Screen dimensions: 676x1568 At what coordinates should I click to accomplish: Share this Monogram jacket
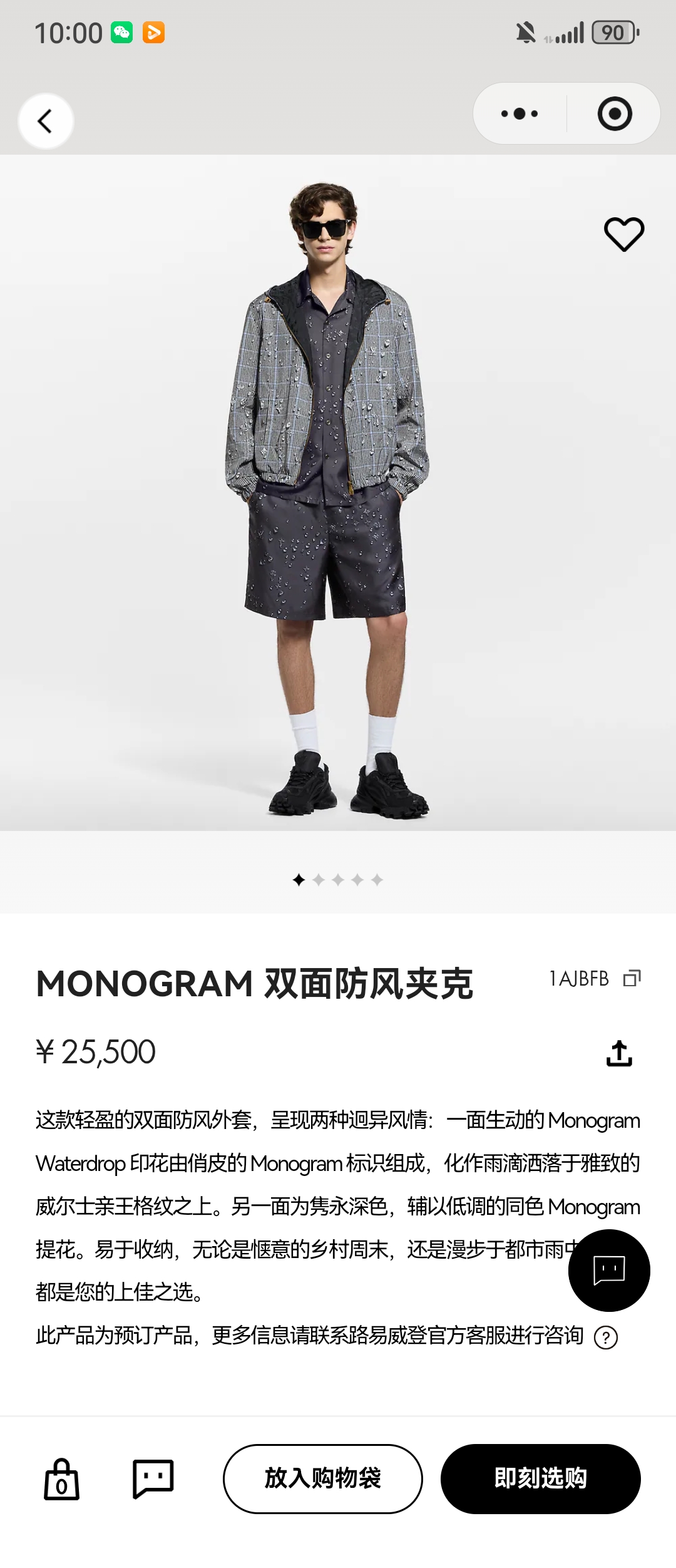619,1053
